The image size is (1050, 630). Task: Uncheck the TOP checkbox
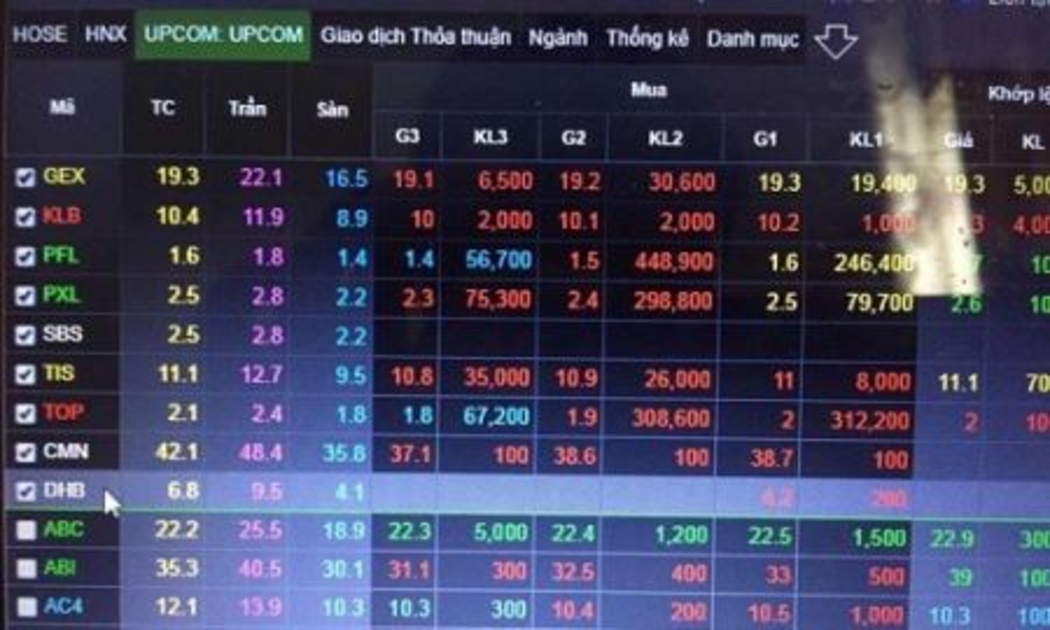click(26, 413)
